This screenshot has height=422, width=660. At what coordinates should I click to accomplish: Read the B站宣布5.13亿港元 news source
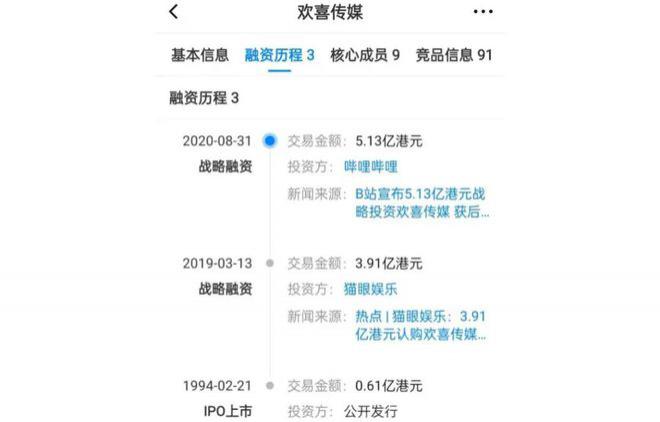point(422,203)
